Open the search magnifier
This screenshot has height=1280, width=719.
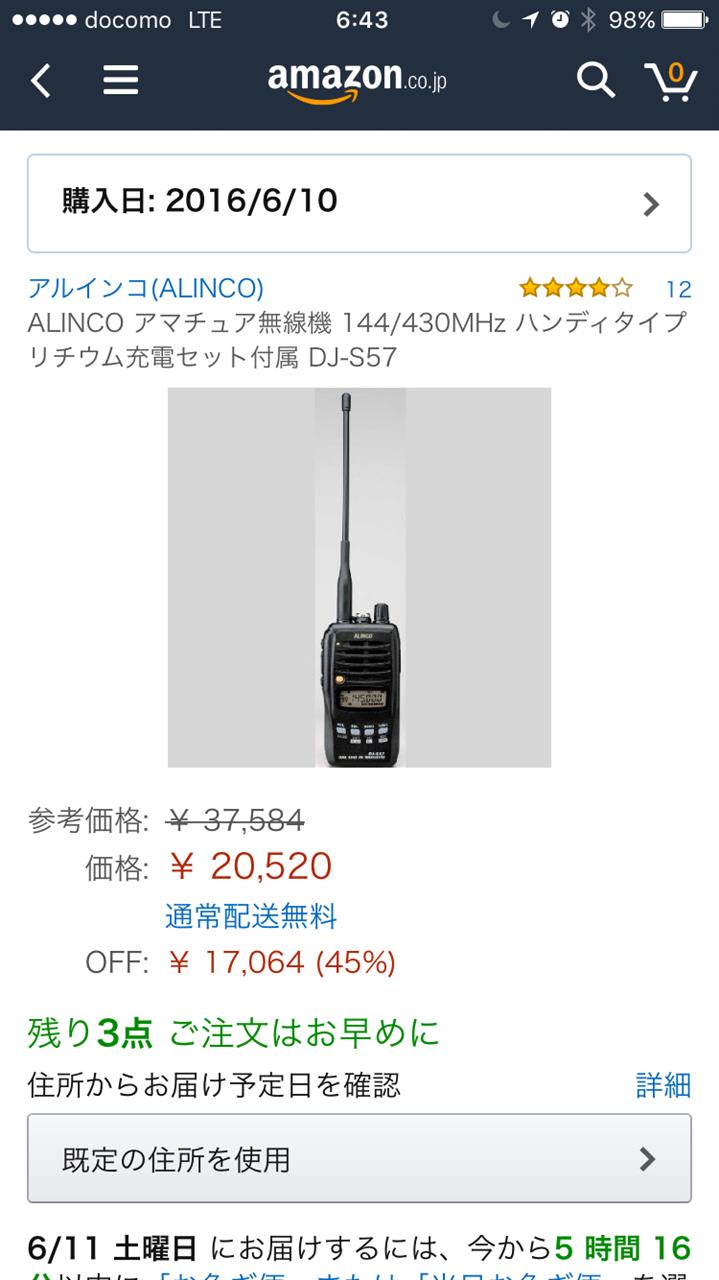tap(595, 80)
